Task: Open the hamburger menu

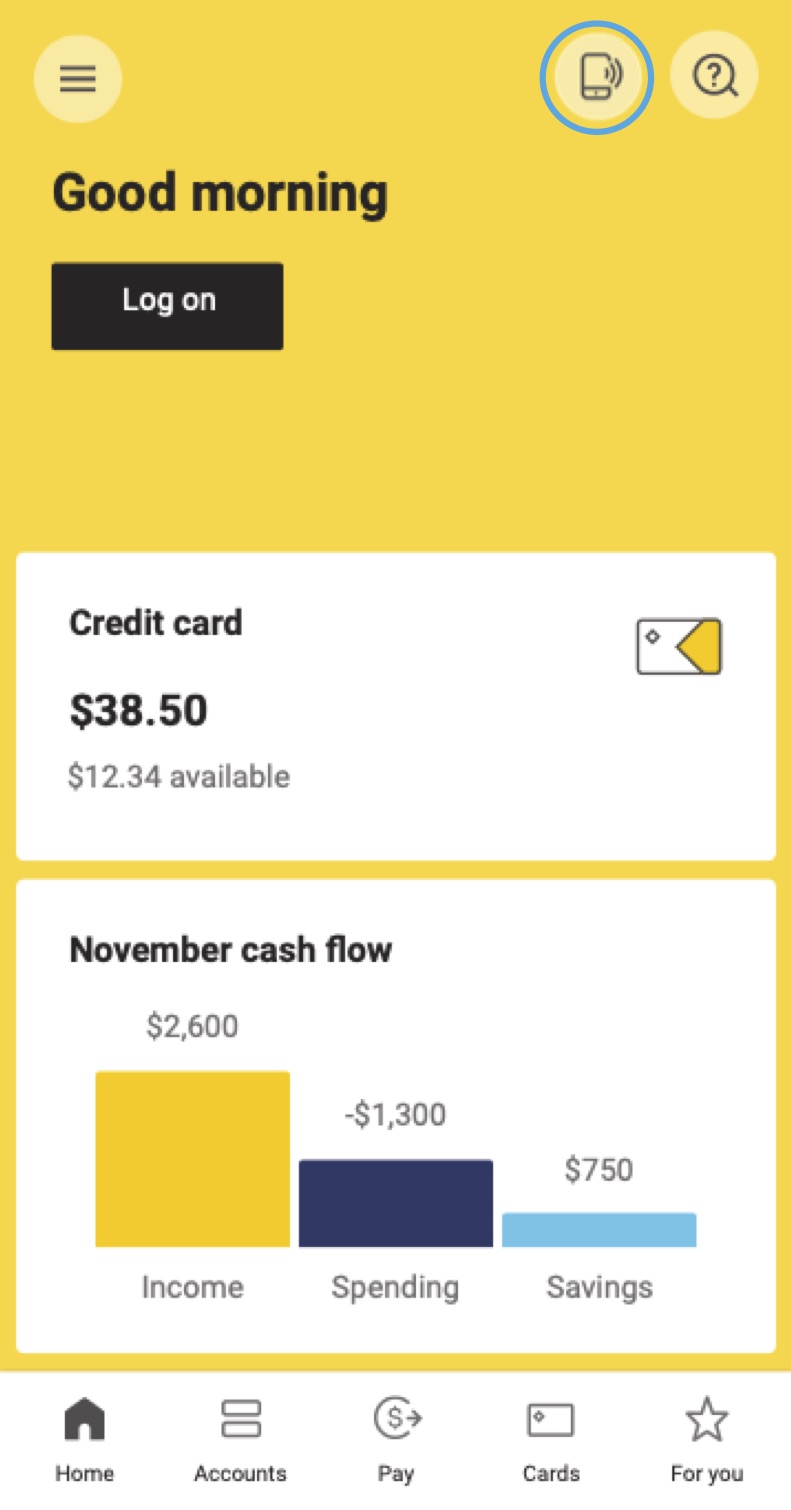Action: (77, 78)
